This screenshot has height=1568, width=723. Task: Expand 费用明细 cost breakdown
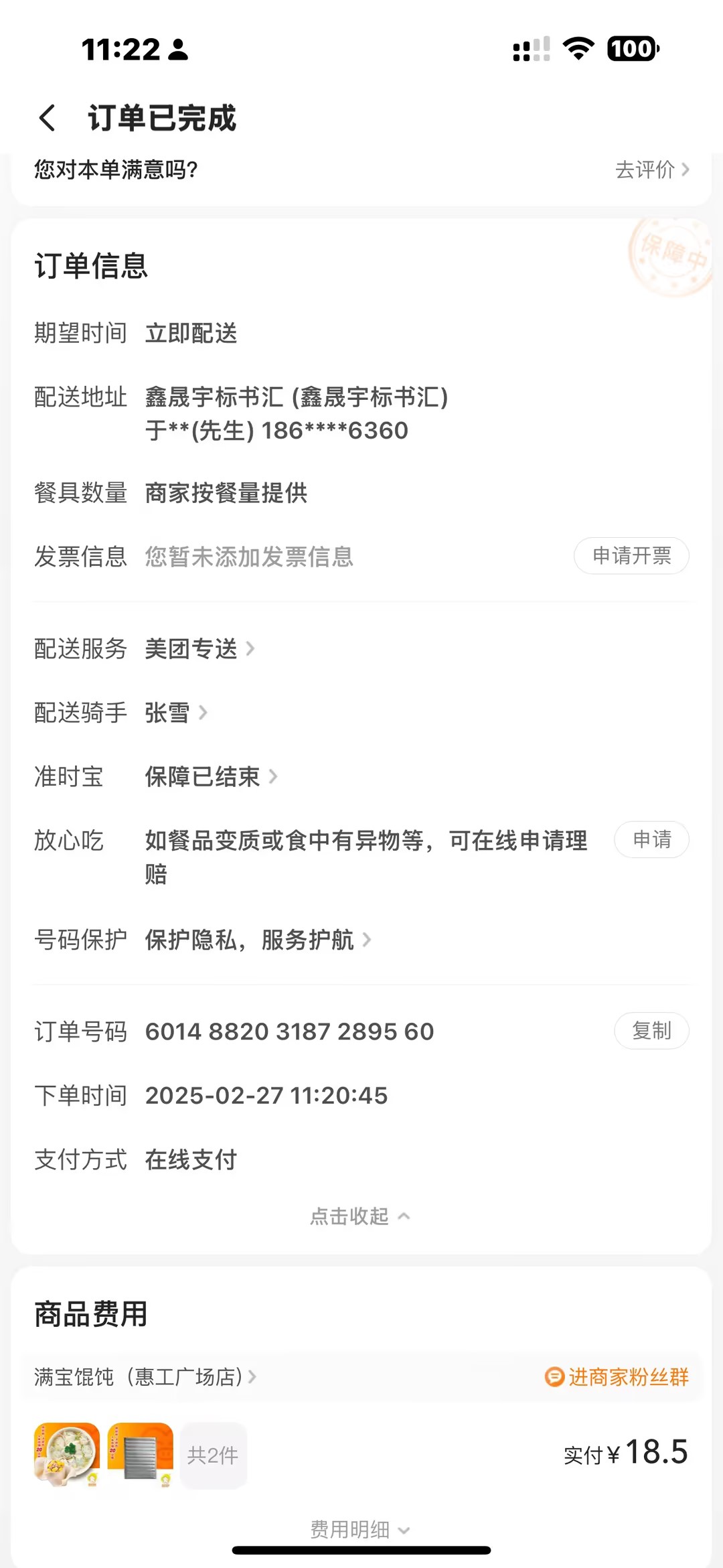(360, 1529)
